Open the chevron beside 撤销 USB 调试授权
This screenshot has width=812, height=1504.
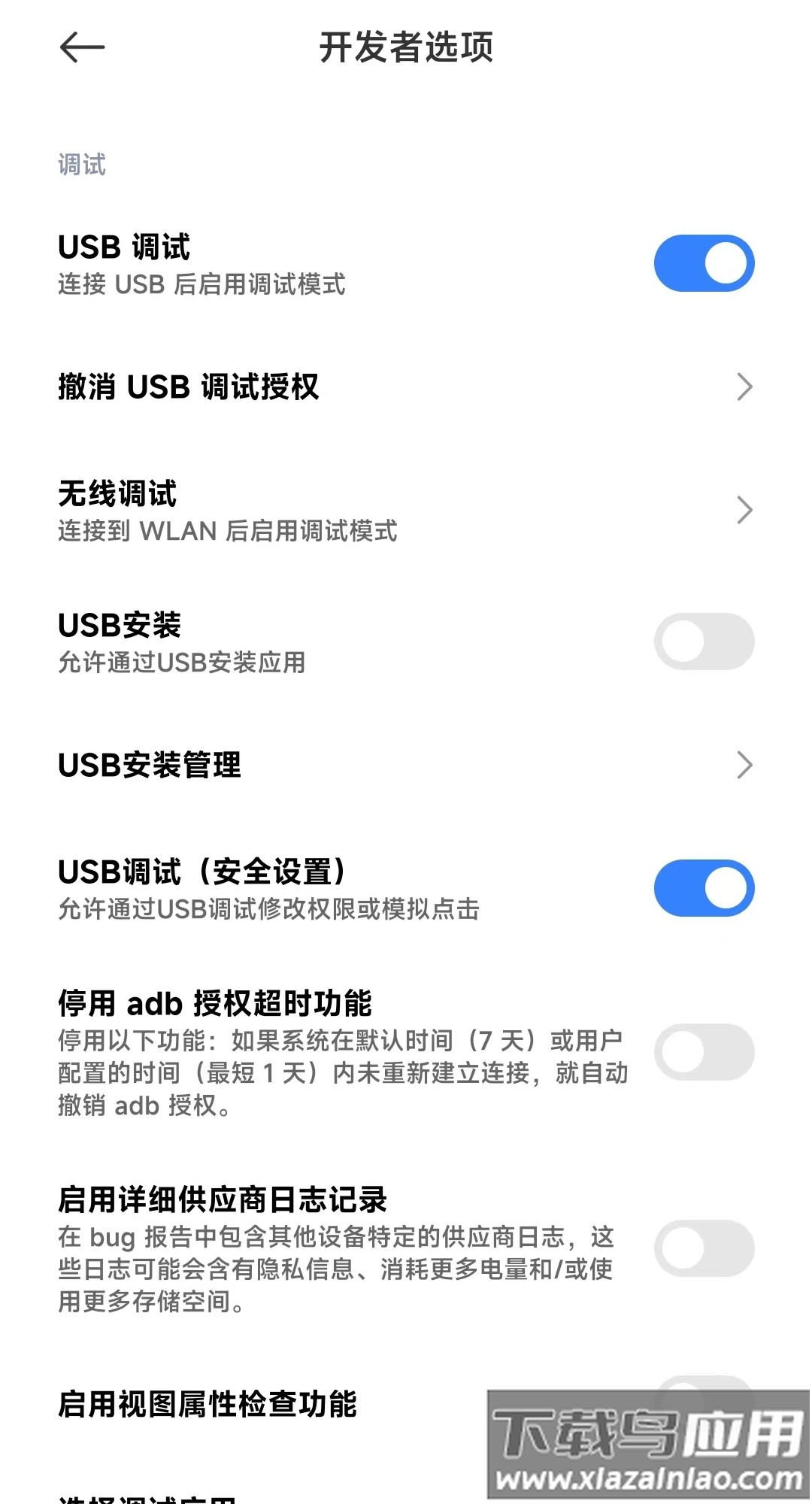point(744,387)
